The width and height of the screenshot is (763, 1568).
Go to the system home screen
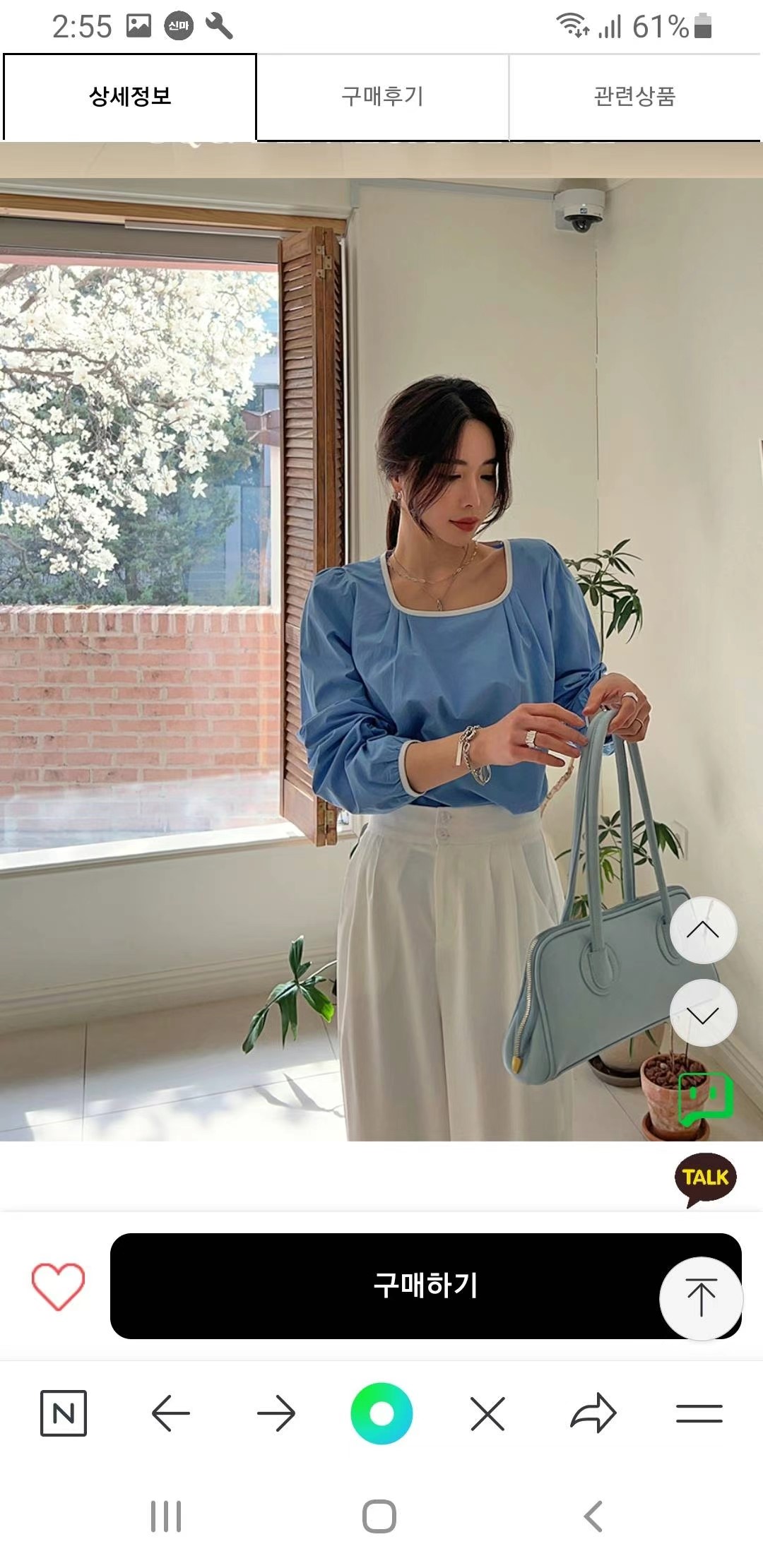(x=379, y=1516)
